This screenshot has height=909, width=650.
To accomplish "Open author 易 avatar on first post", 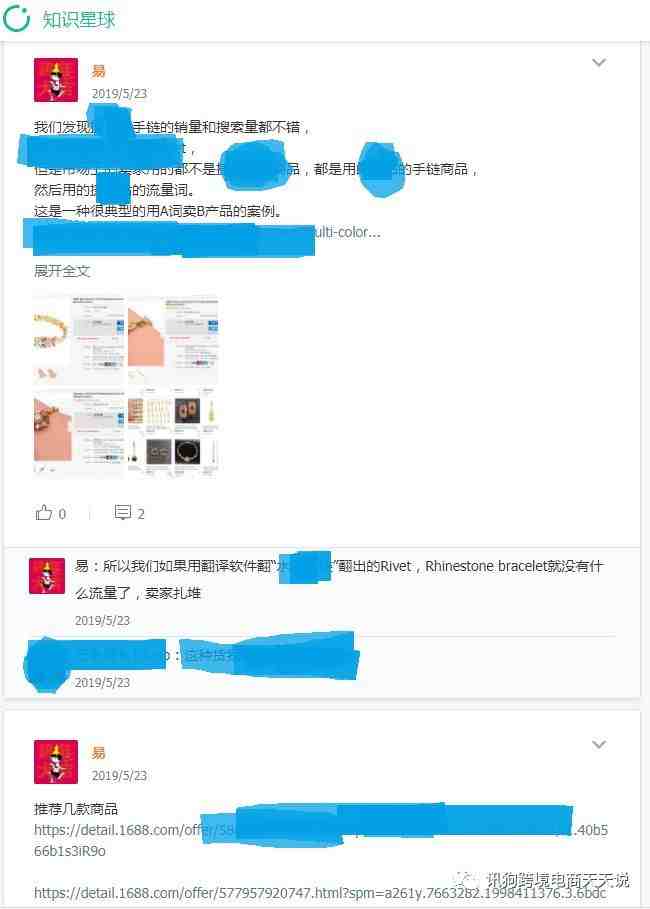I will click(56, 80).
